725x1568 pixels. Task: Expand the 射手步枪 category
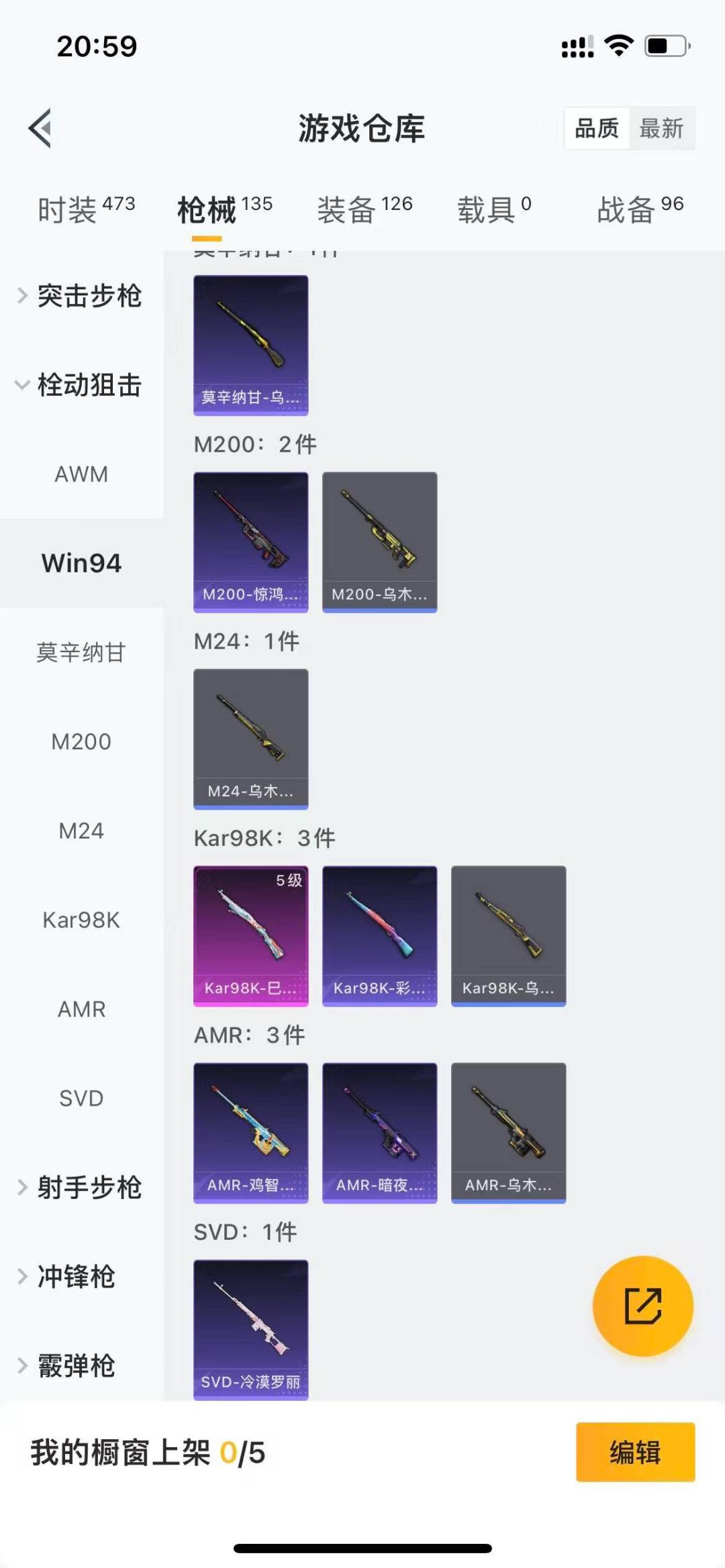tap(81, 1188)
